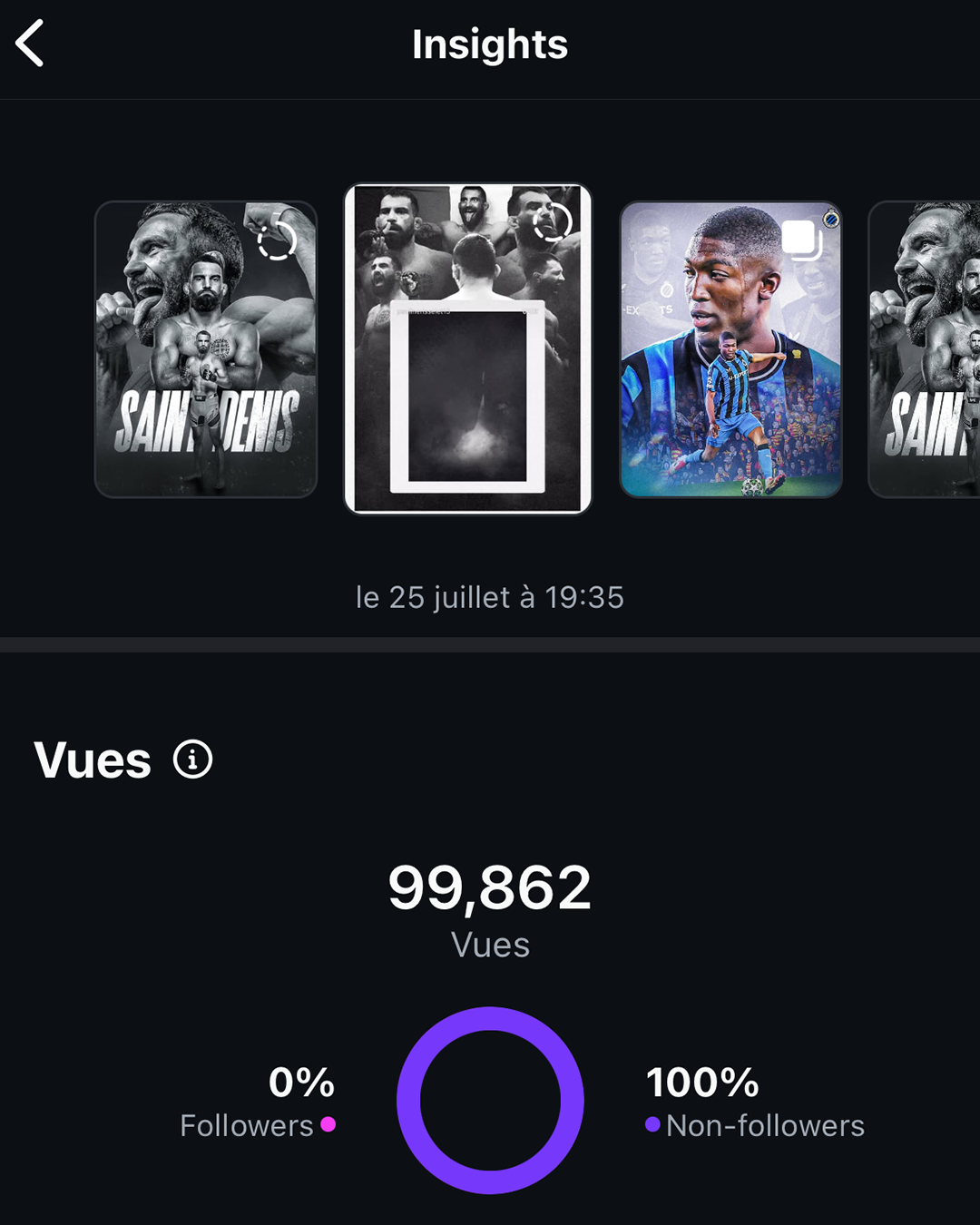The image size is (980, 1225).
Task: Select the partly visible Saint Denis story
Action: [926, 349]
